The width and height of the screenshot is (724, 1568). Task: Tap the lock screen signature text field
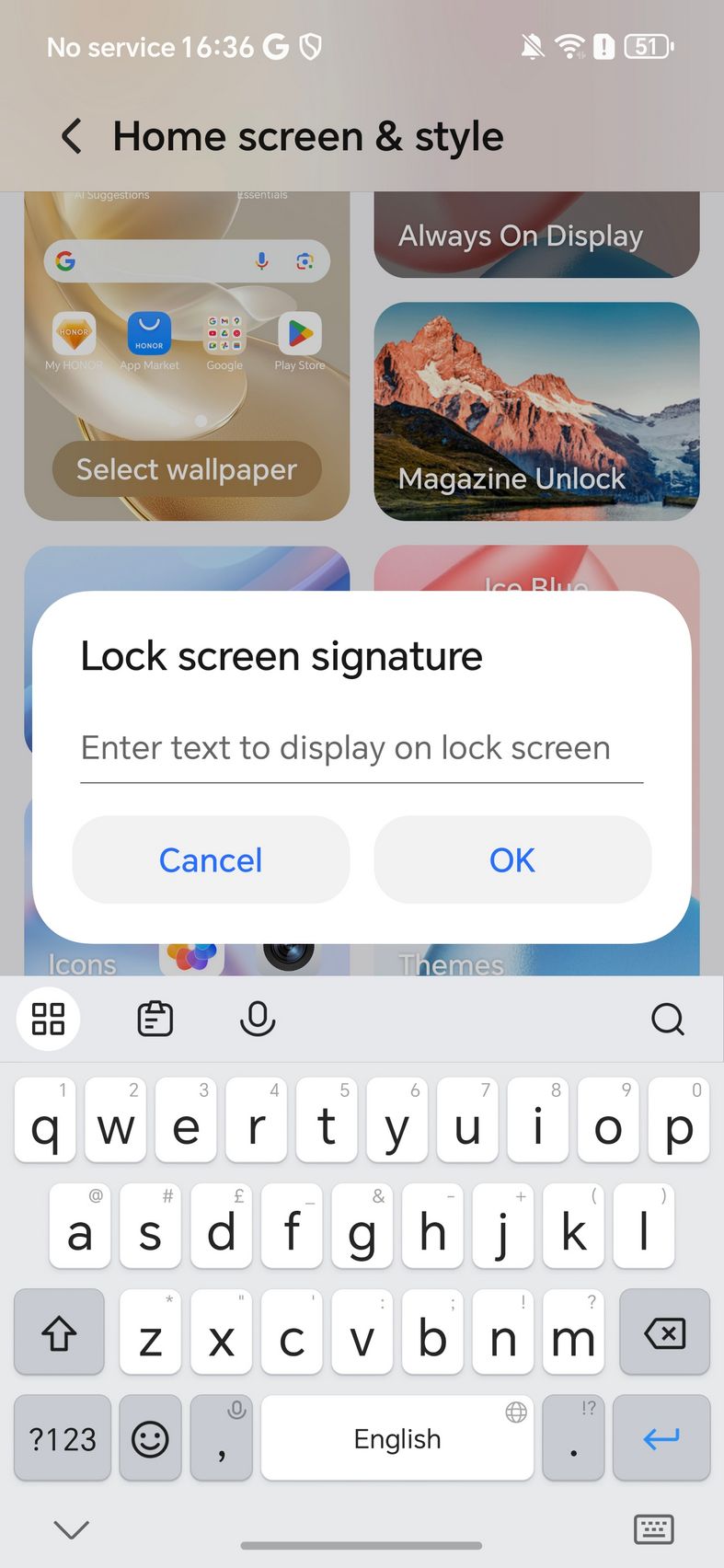tap(362, 748)
